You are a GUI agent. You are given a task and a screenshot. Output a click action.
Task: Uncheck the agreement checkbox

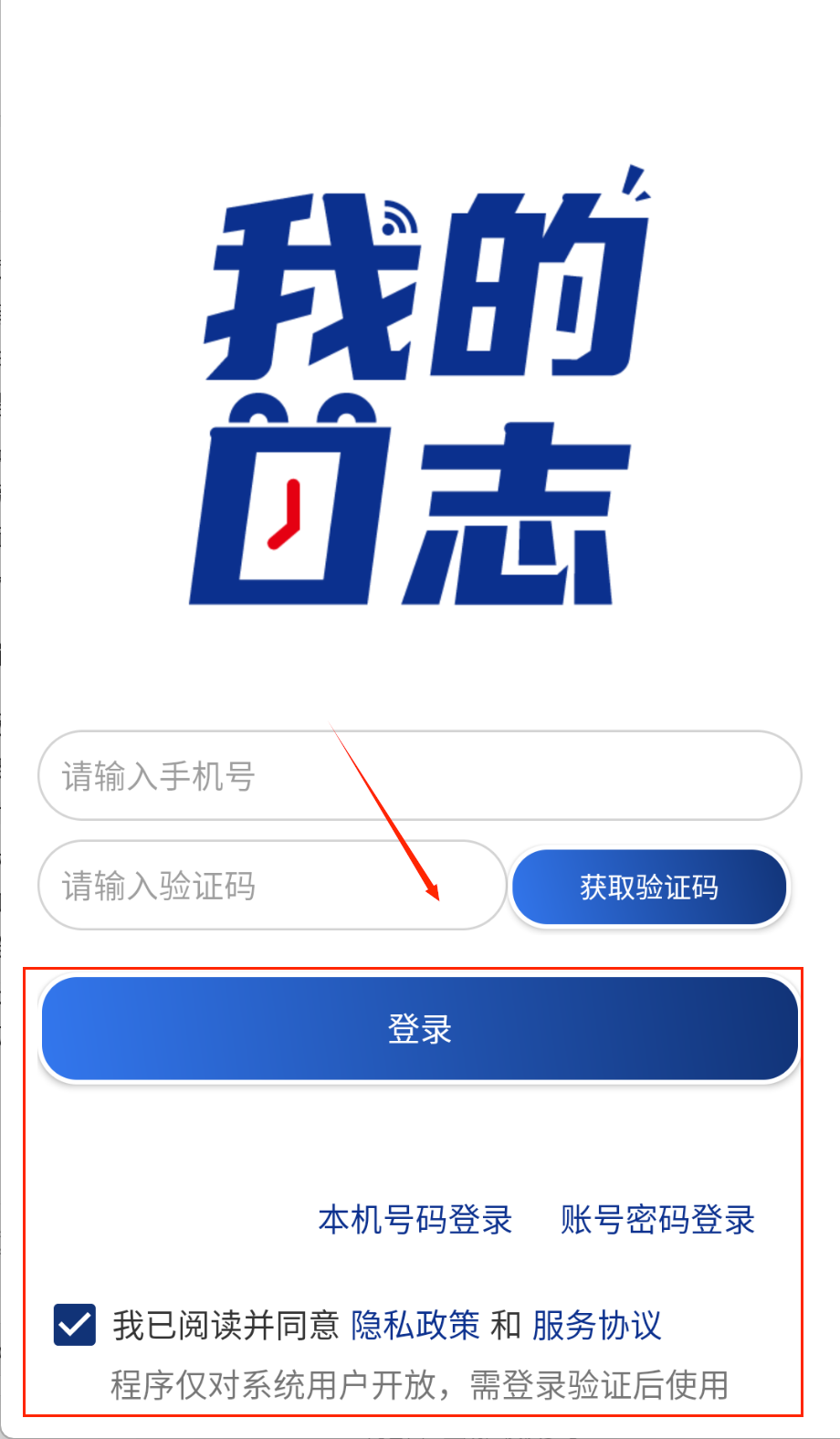tap(75, 1324)
